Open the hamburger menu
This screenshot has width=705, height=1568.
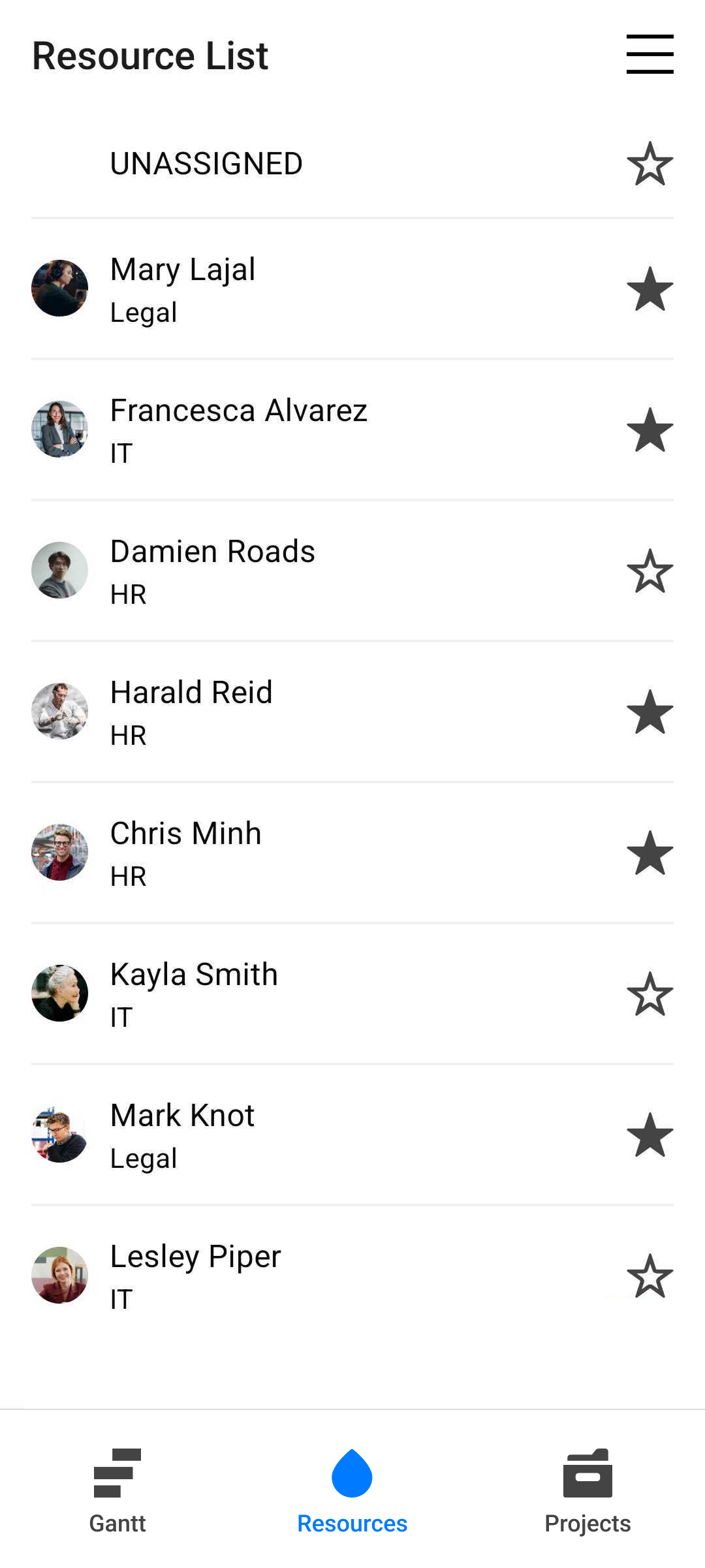tap(650, 54)
